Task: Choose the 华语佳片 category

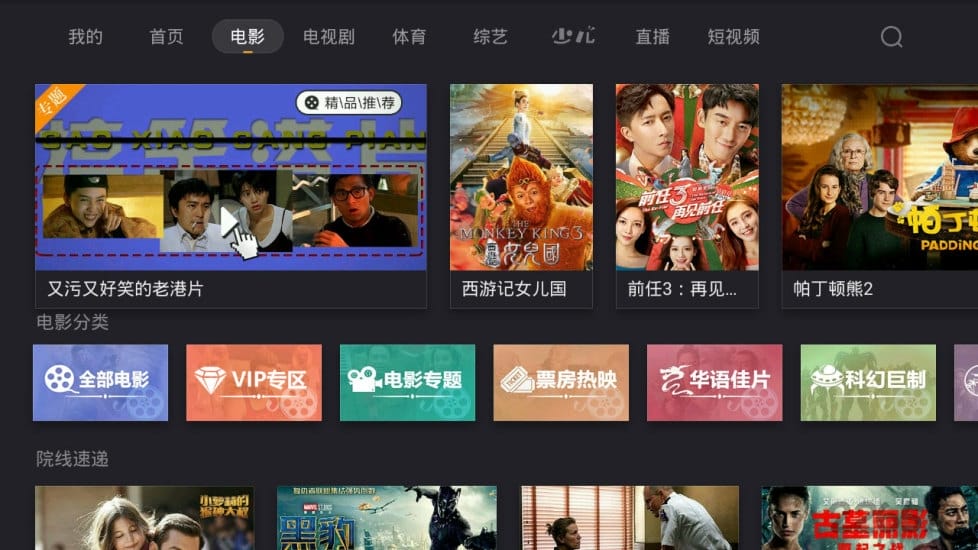Action: click(x=714, y=382)
